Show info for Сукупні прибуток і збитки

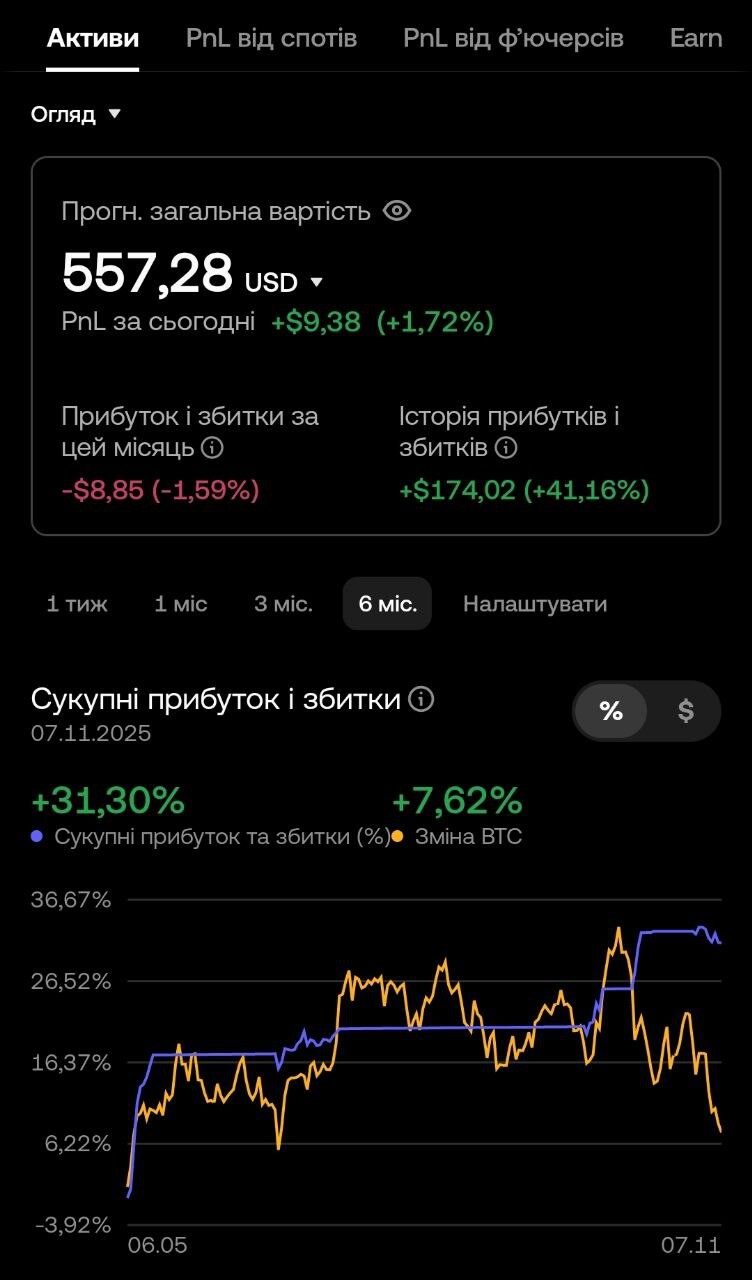click(x=422, y=699)
